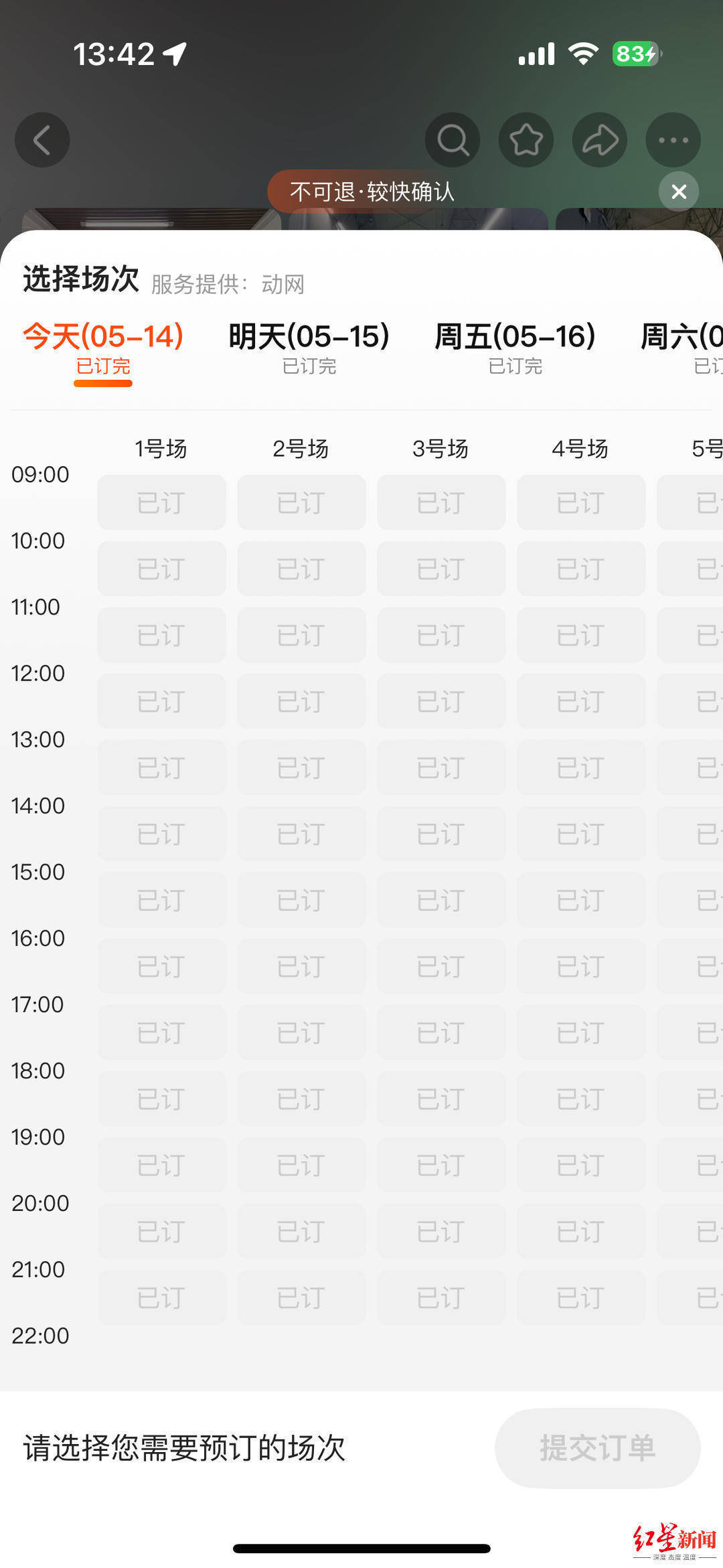Select the 18:00 slot for 2号场
The image size is (723, 1568).
pyautogui.click(x=301, y=1098)
